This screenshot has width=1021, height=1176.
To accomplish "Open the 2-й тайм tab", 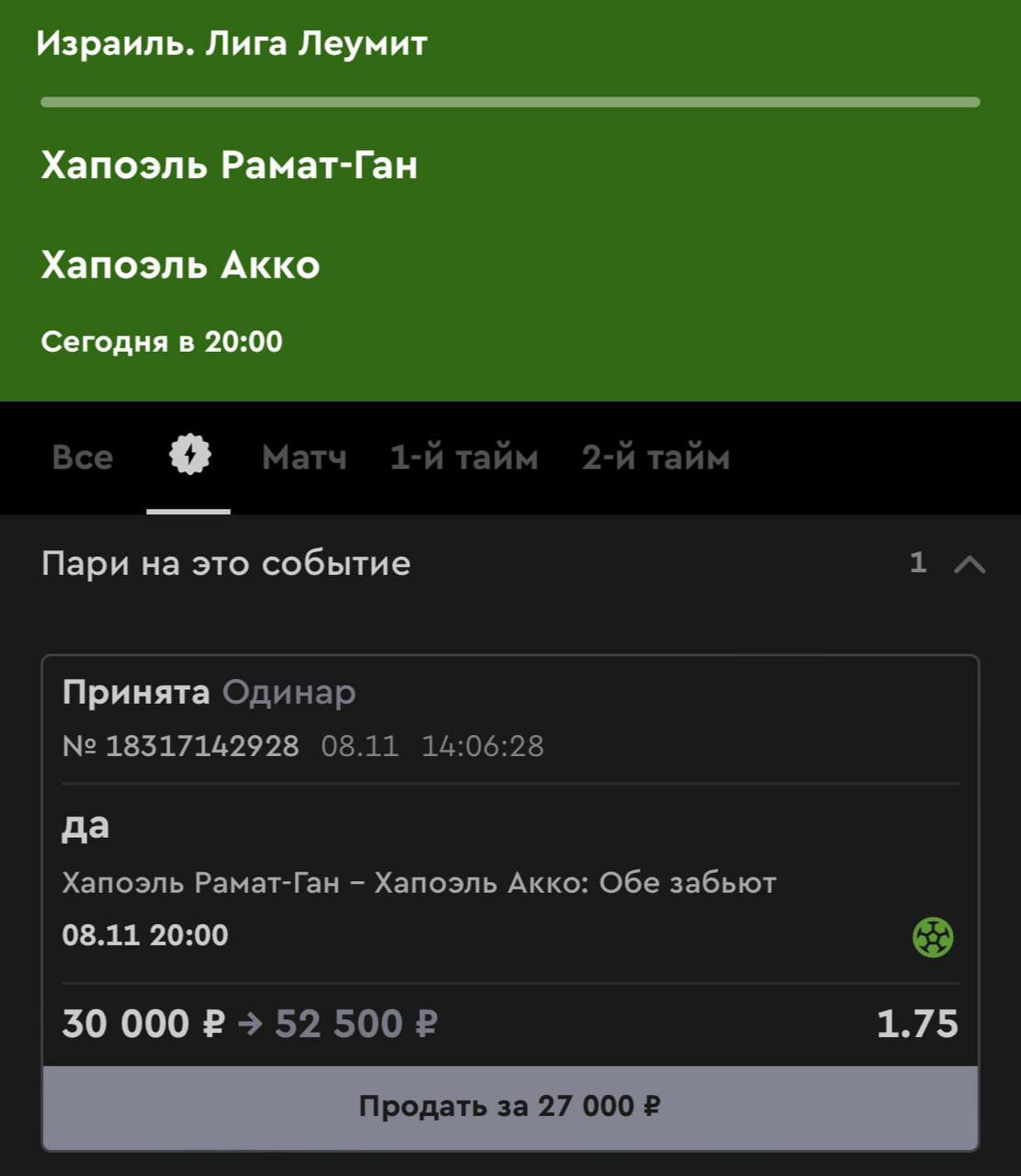I will click(x=655, y=457).
